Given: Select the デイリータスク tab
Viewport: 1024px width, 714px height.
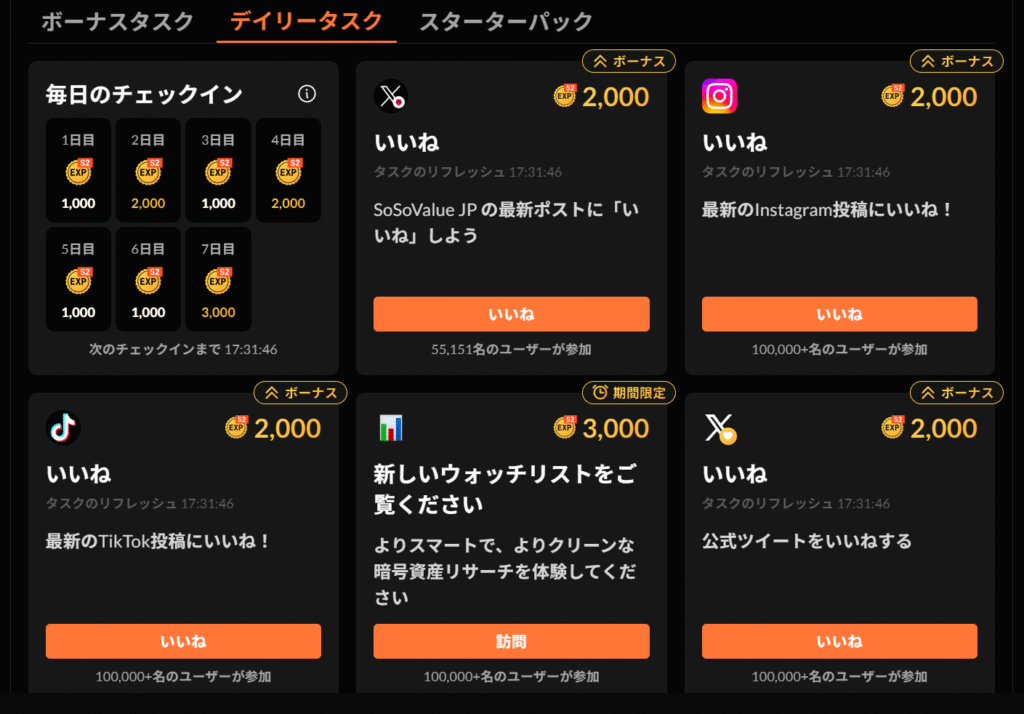Looking at the screenshot, I should pos(306,21).
